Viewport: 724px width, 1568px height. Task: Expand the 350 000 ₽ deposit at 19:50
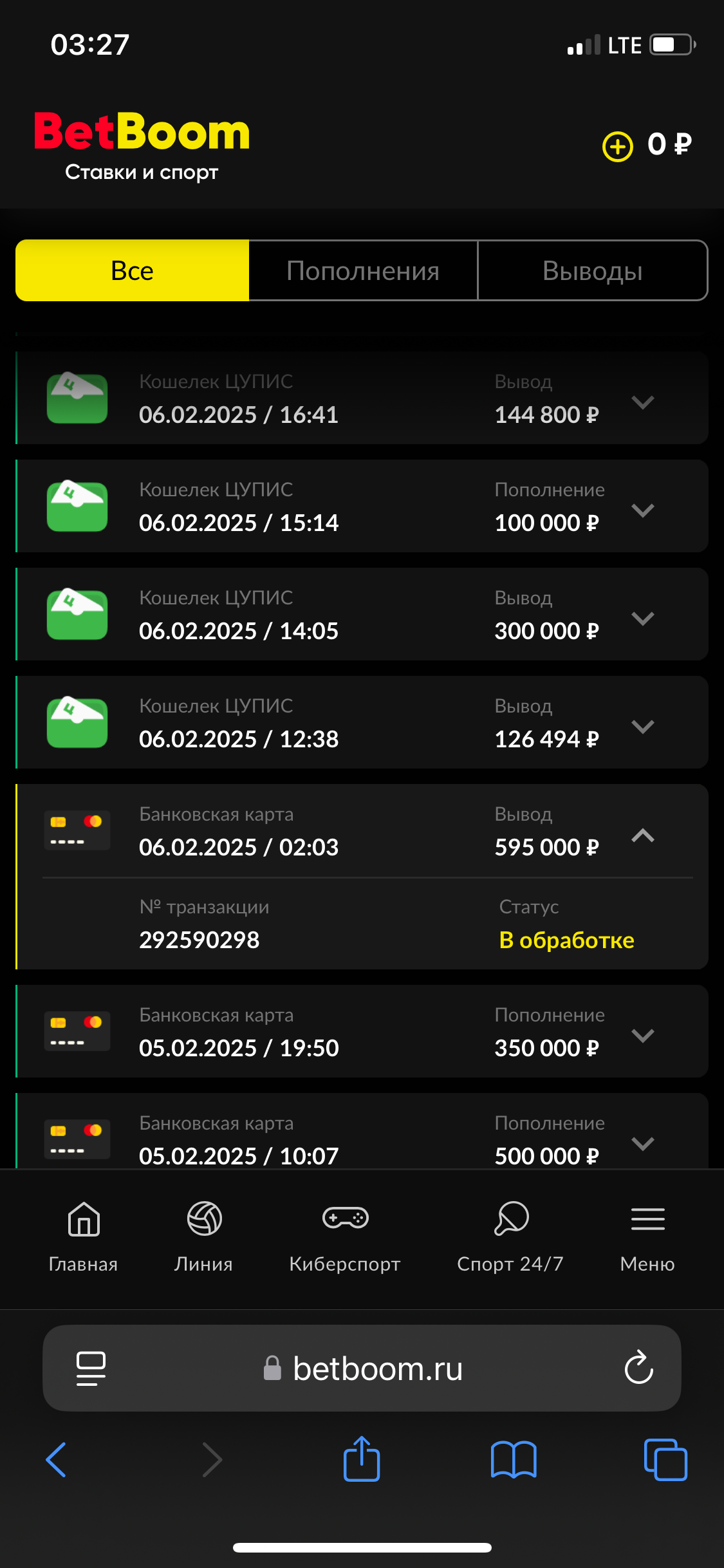coord(642,1035)
